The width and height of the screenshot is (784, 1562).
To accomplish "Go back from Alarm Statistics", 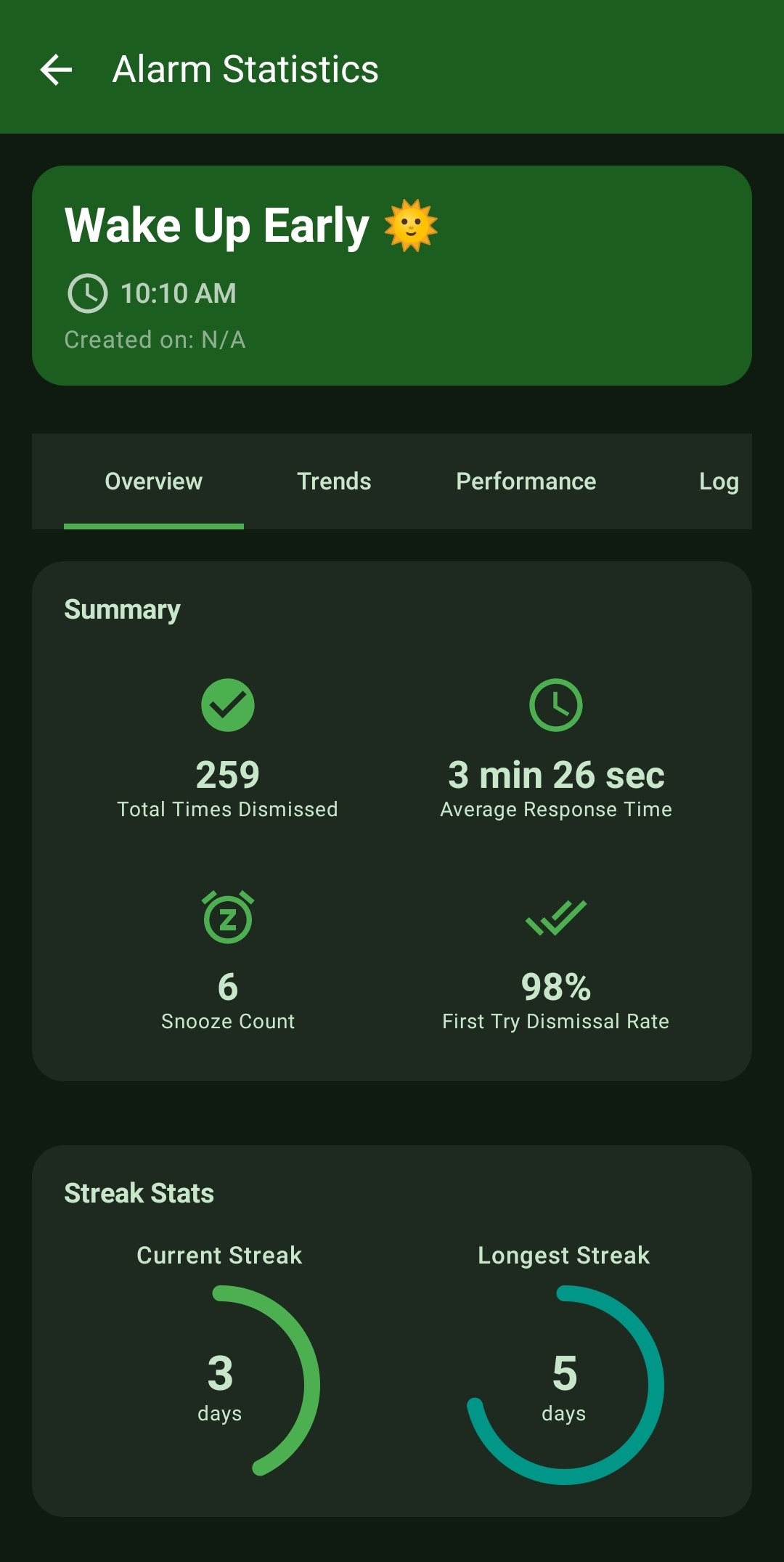I will click(x=56, y=70).
